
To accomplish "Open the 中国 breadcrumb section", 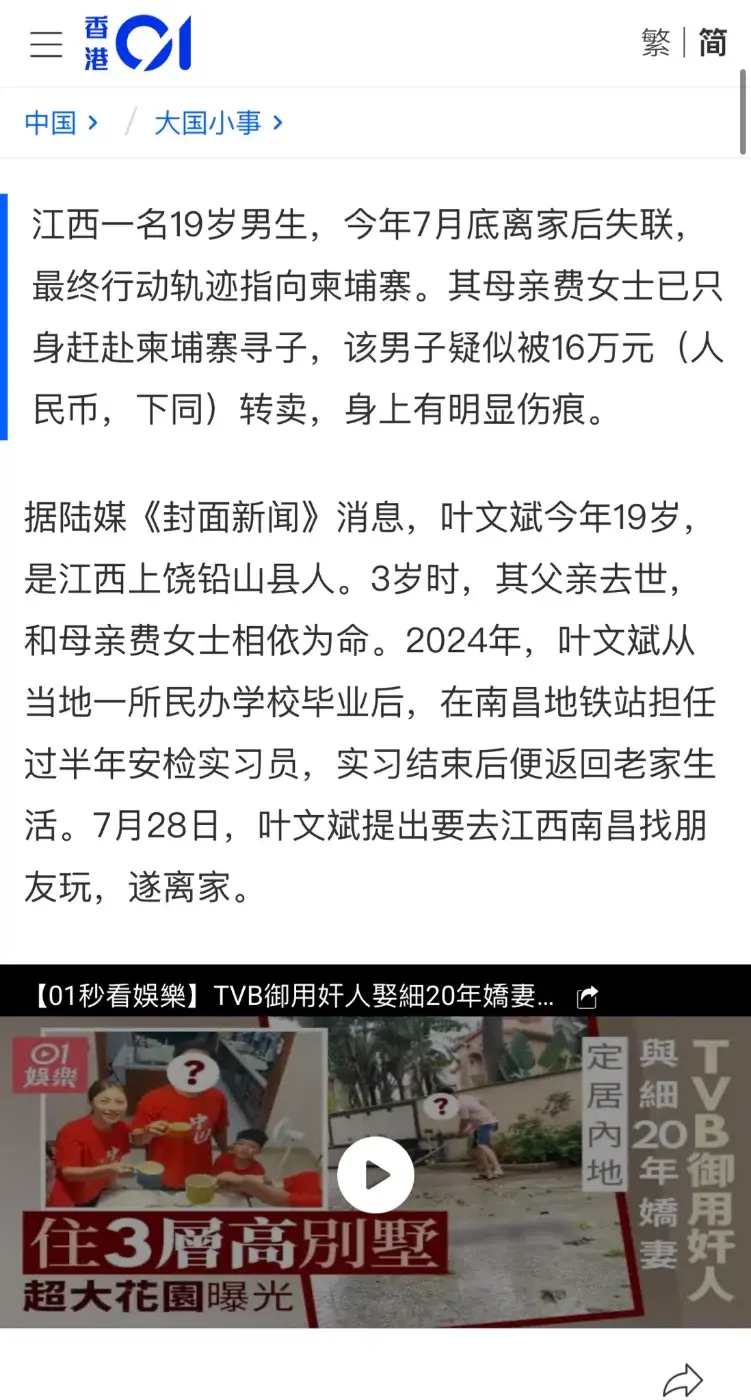I will [61, 123].
